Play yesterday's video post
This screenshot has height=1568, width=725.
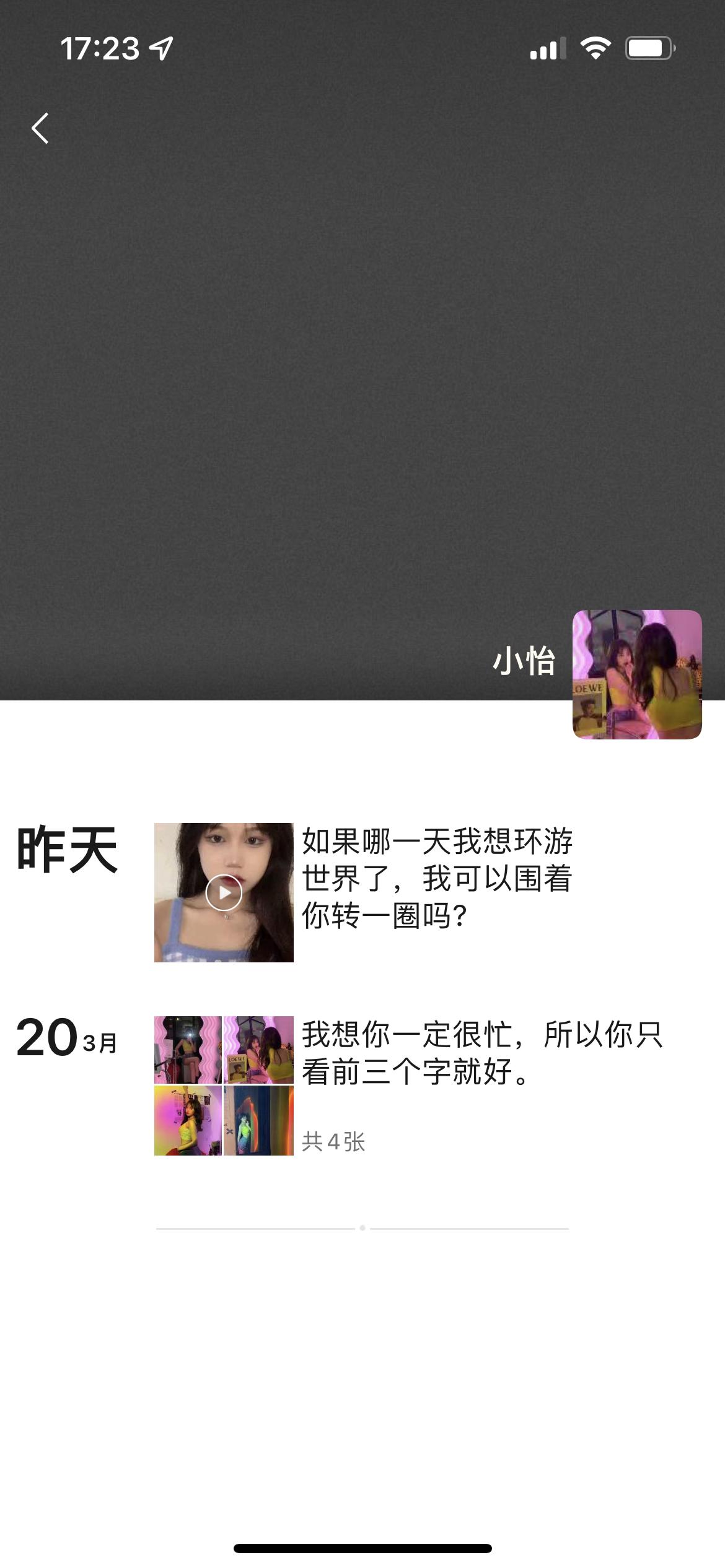[224, 892]
